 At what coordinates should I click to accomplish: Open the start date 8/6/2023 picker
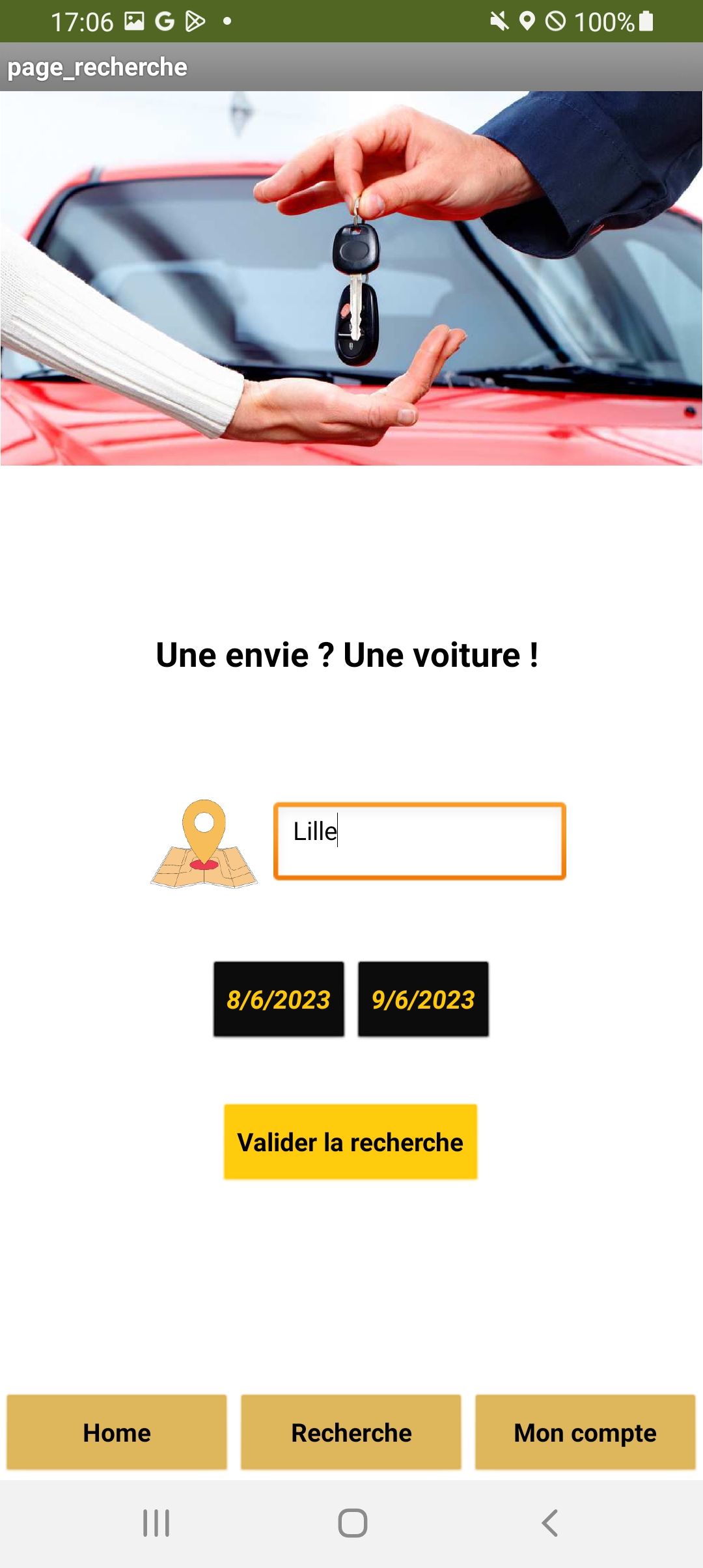tap(279, 999)
